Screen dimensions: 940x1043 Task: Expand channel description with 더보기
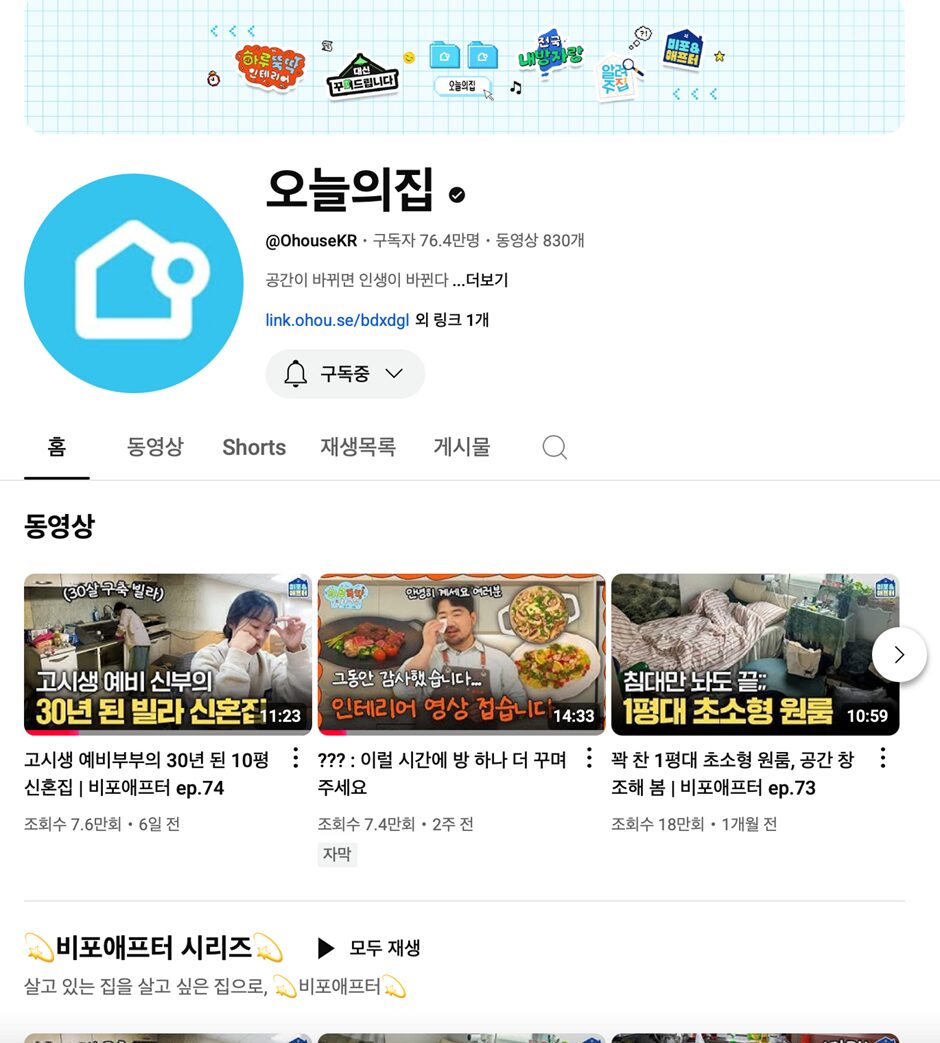(x=487, y=280)
